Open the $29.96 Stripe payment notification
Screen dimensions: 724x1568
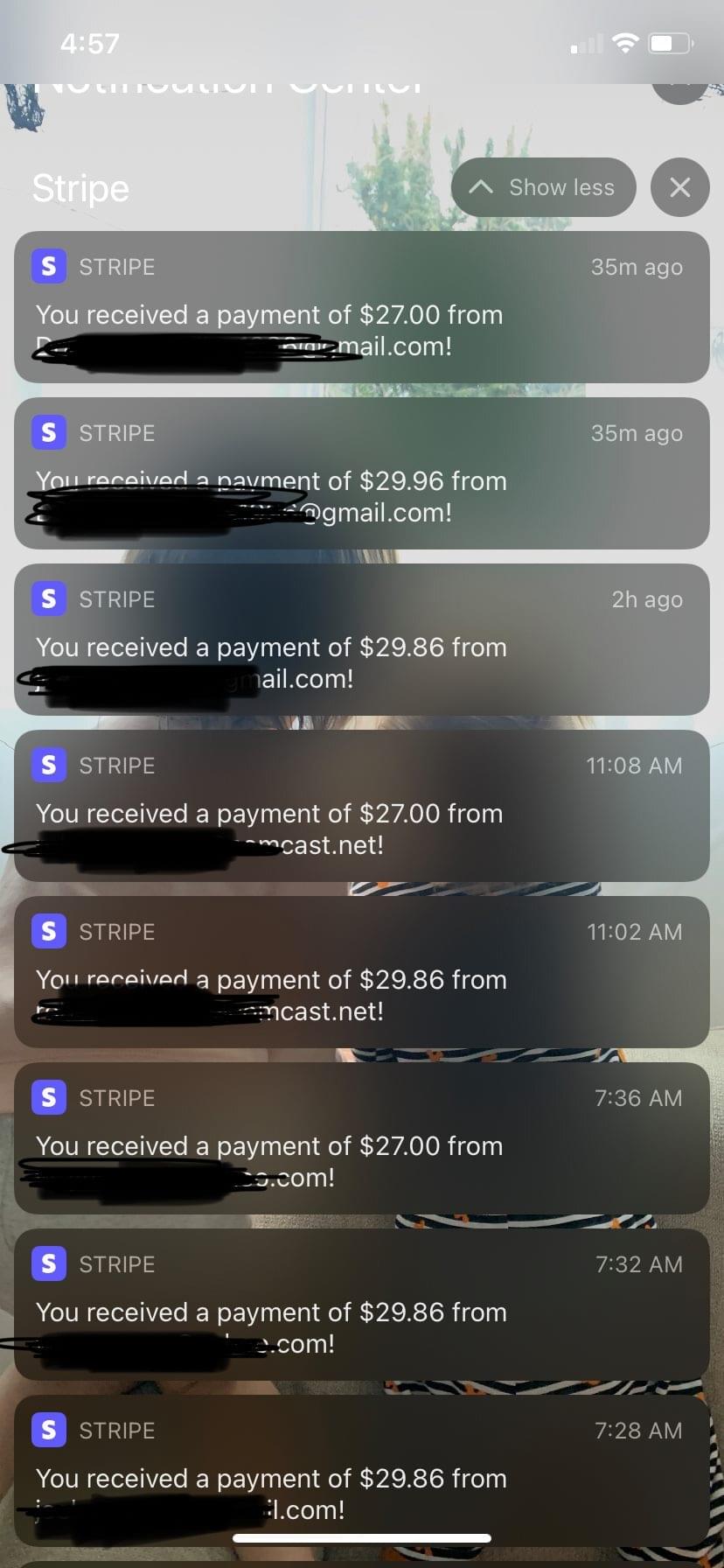pyautogui.click(x=361, y=472)
